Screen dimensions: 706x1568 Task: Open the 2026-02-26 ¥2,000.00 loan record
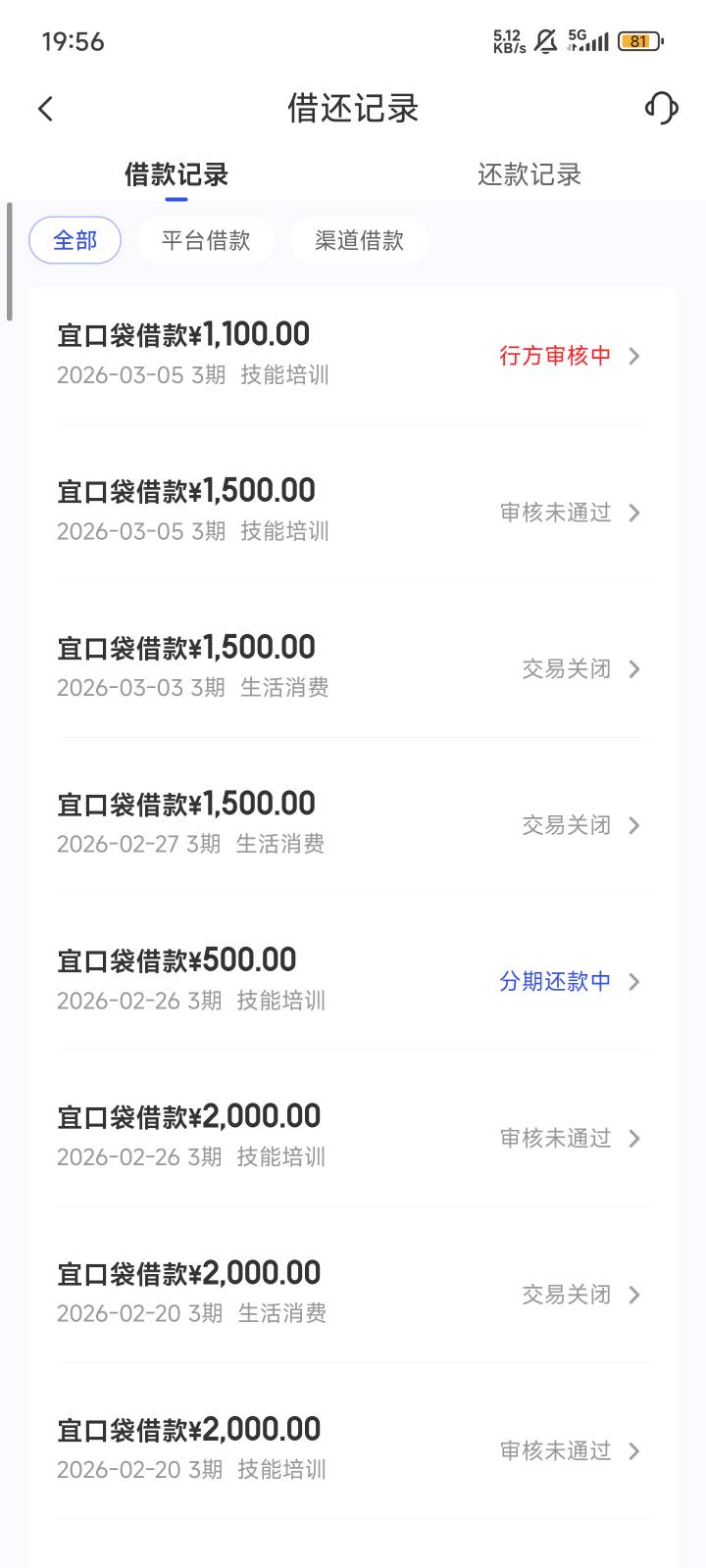tap(353, 1138)
